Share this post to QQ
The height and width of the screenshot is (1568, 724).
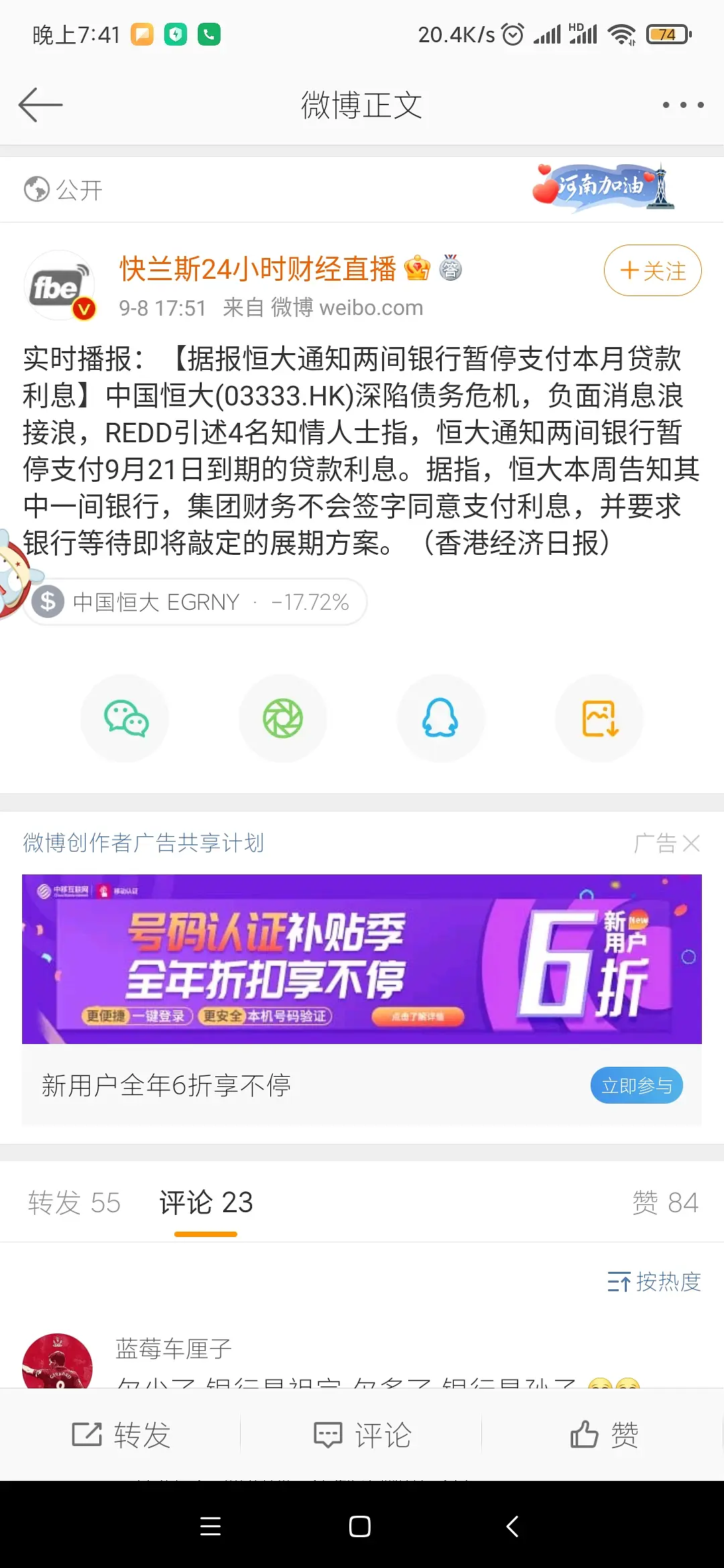(440, 718)
